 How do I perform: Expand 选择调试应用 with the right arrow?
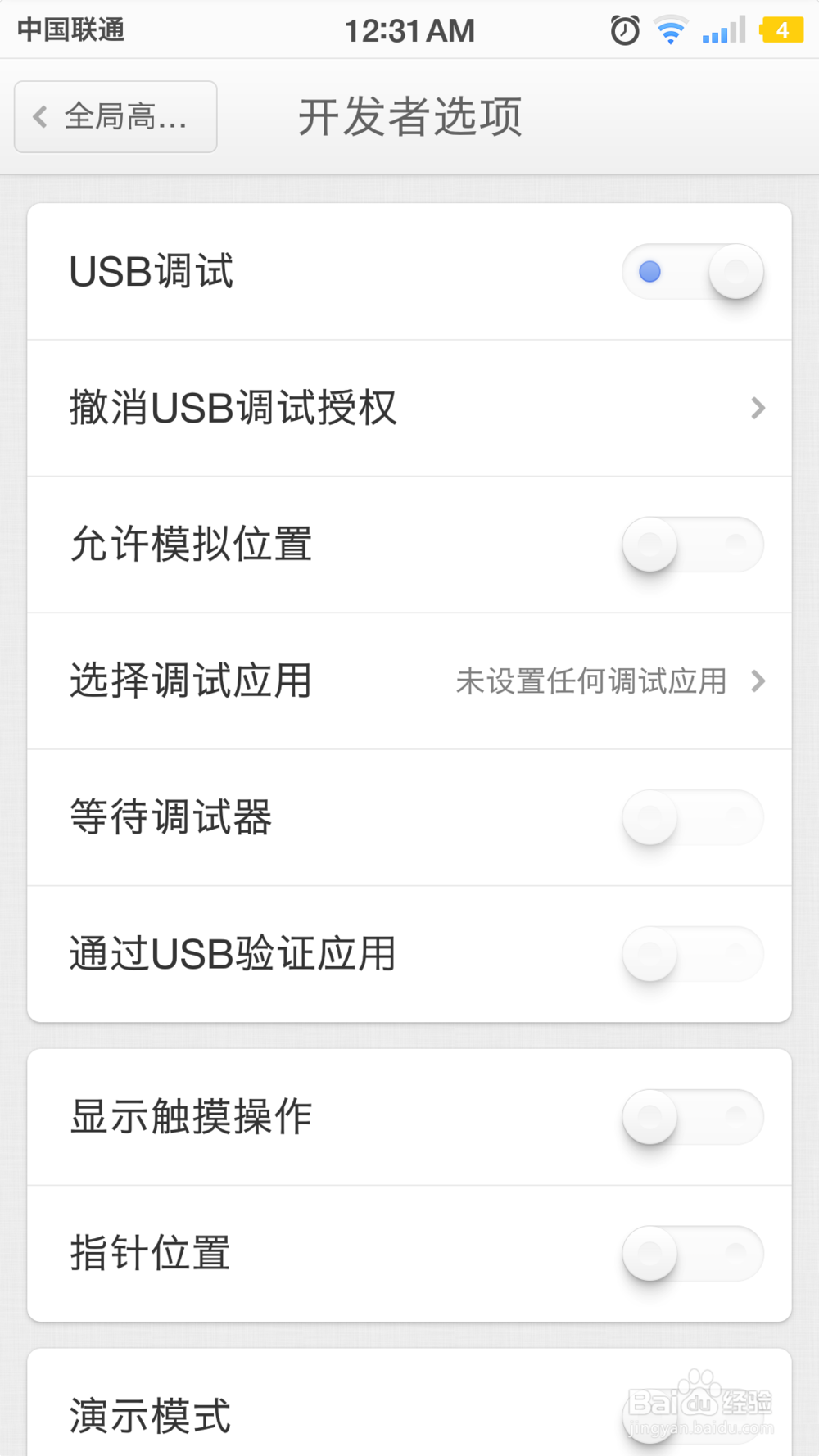[x=758, y=681]
